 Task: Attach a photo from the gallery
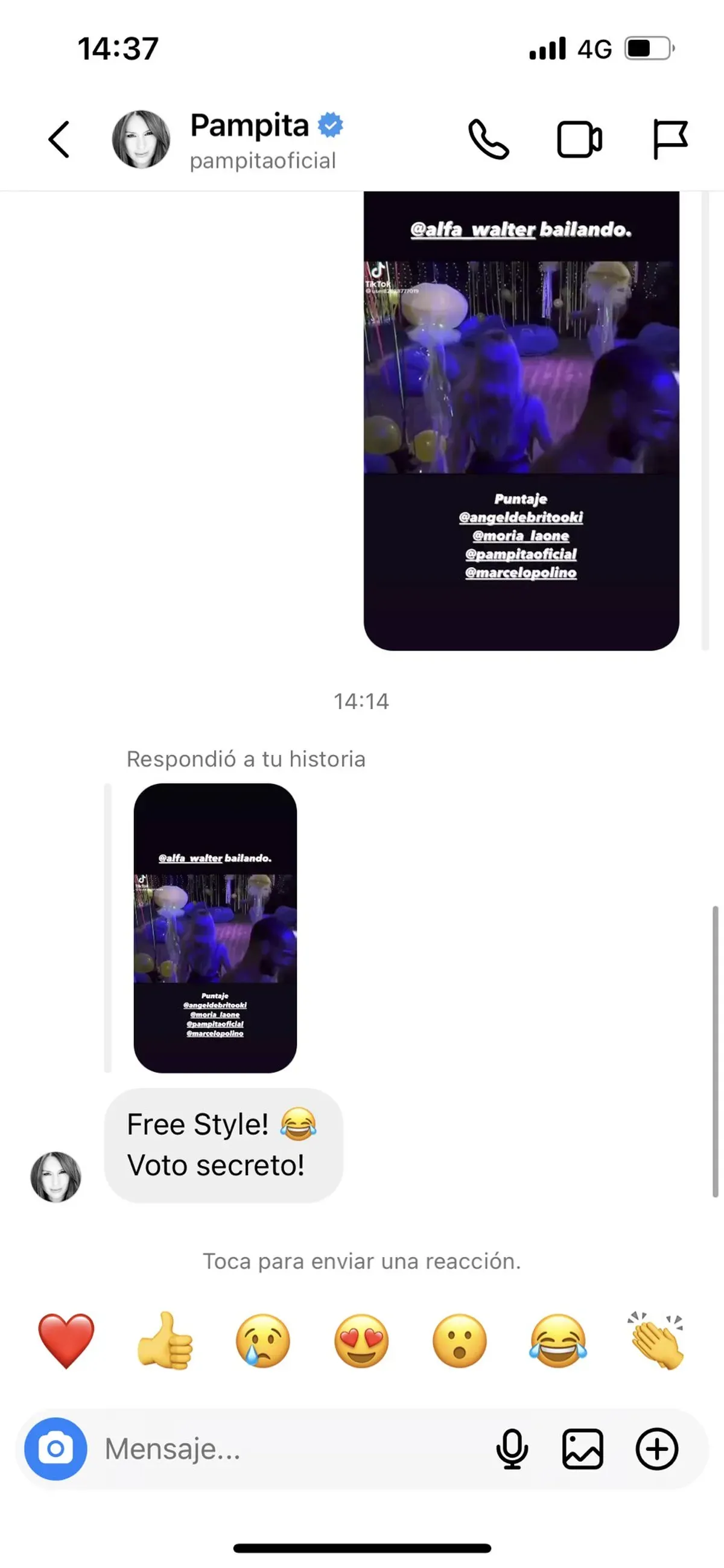point(582,1448)
